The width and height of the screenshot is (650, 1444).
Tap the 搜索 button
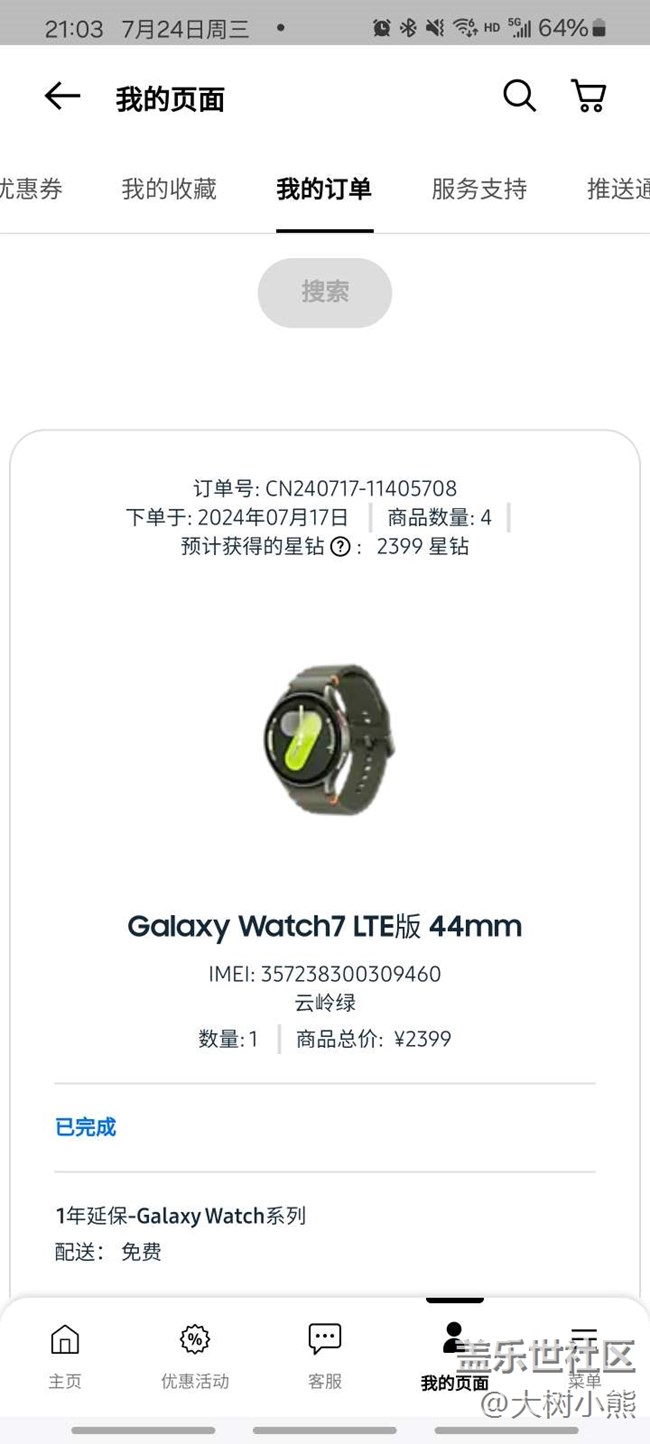click(325, 292)
